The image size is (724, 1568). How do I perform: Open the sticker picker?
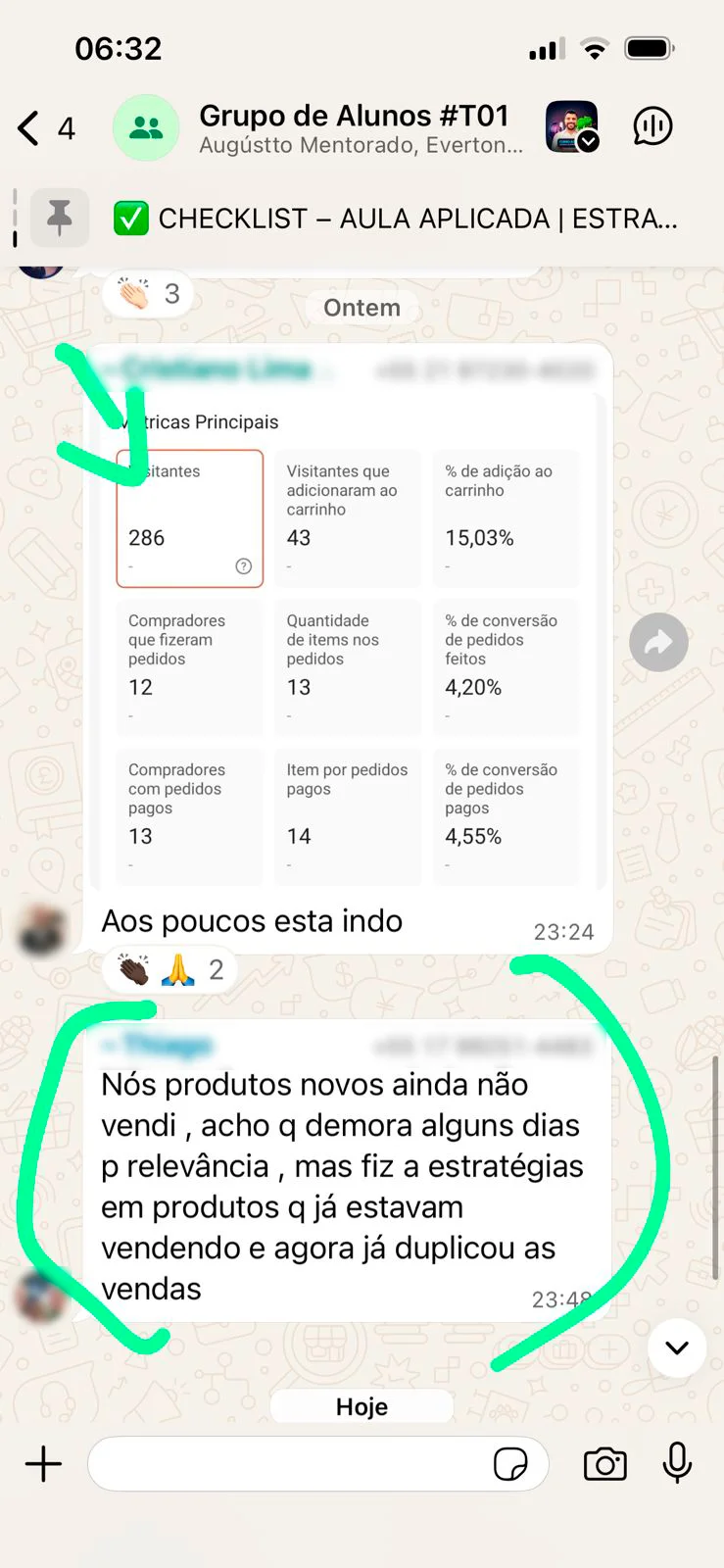[510, 1464]
